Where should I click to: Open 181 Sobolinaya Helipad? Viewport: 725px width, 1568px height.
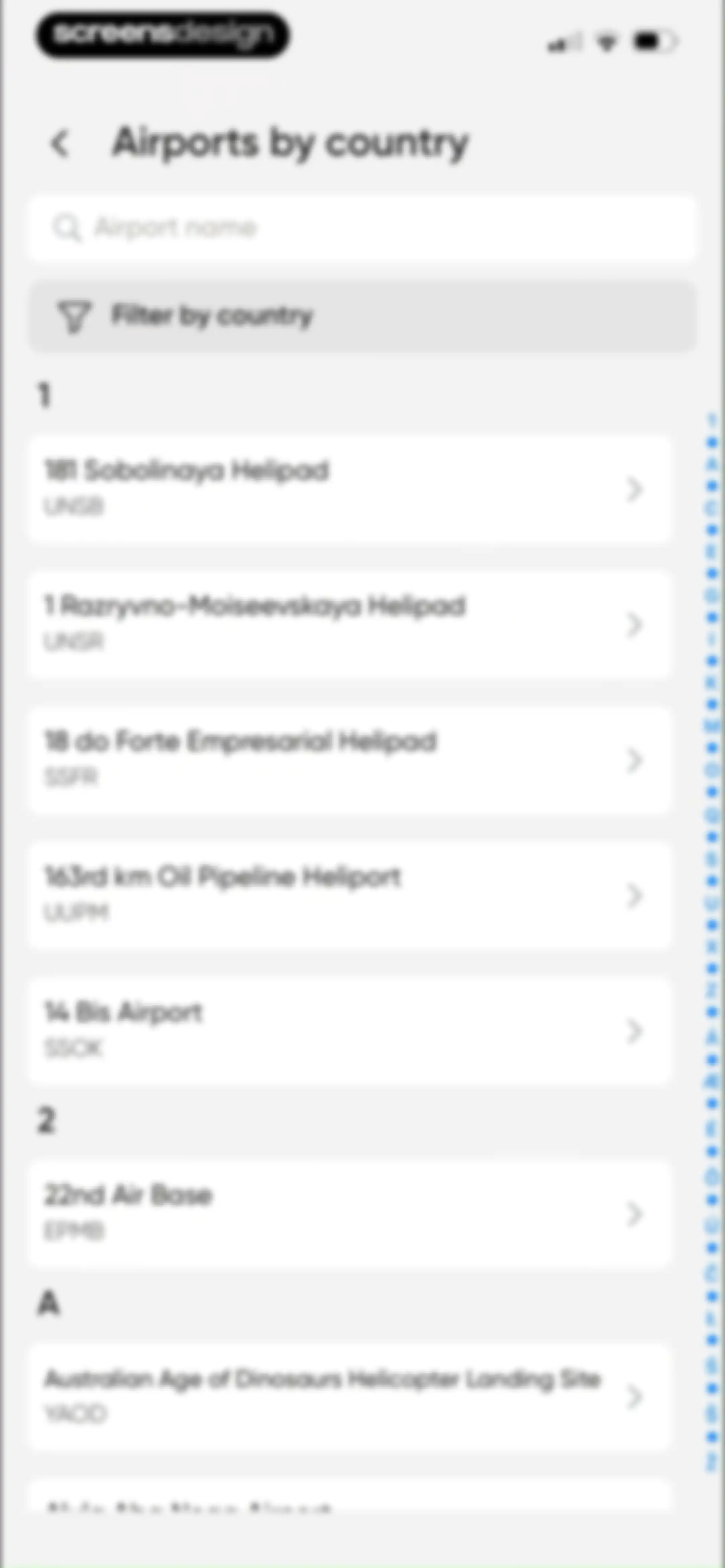(x=350, y=489)
